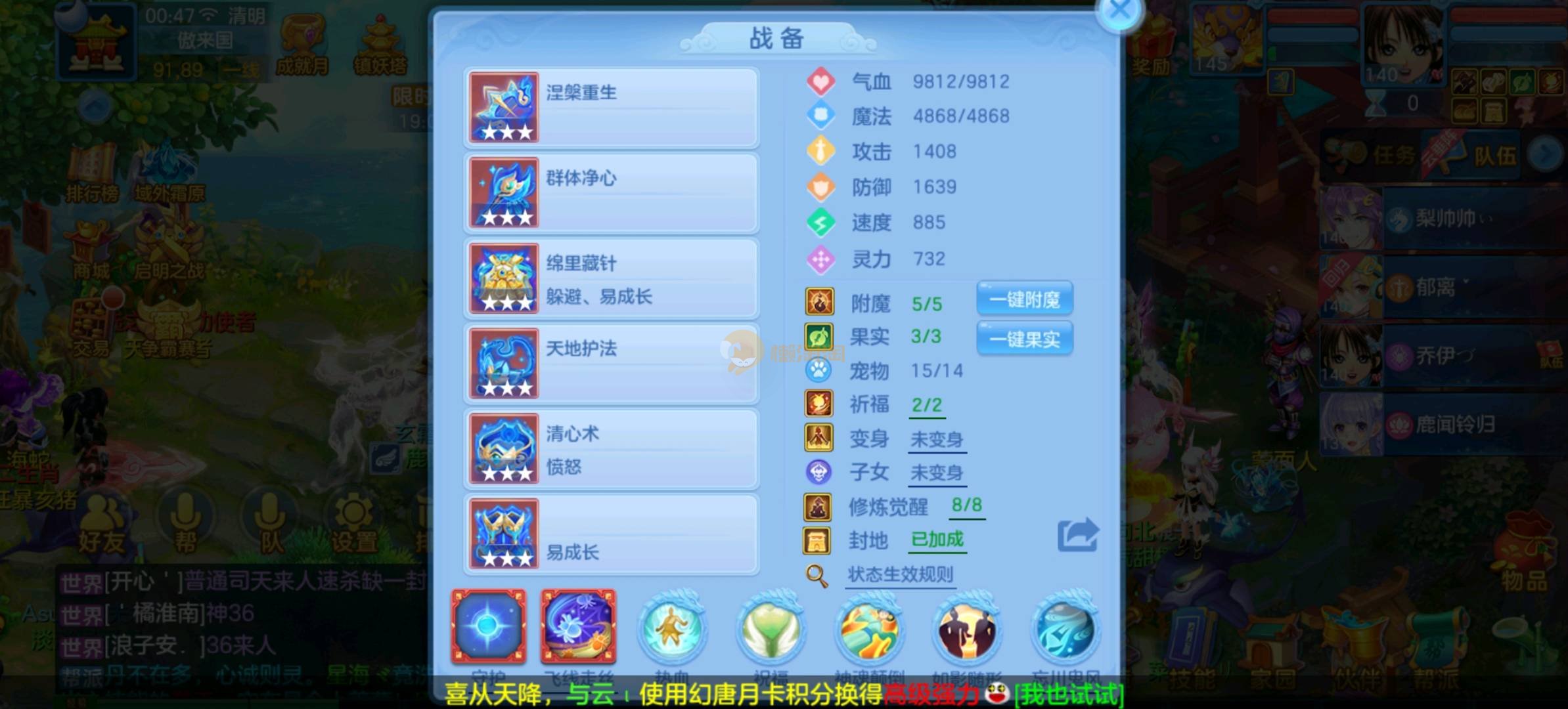1568x709 pixels.
Task: Open 封地 已加成 link
Action: [x=937, y=540]
